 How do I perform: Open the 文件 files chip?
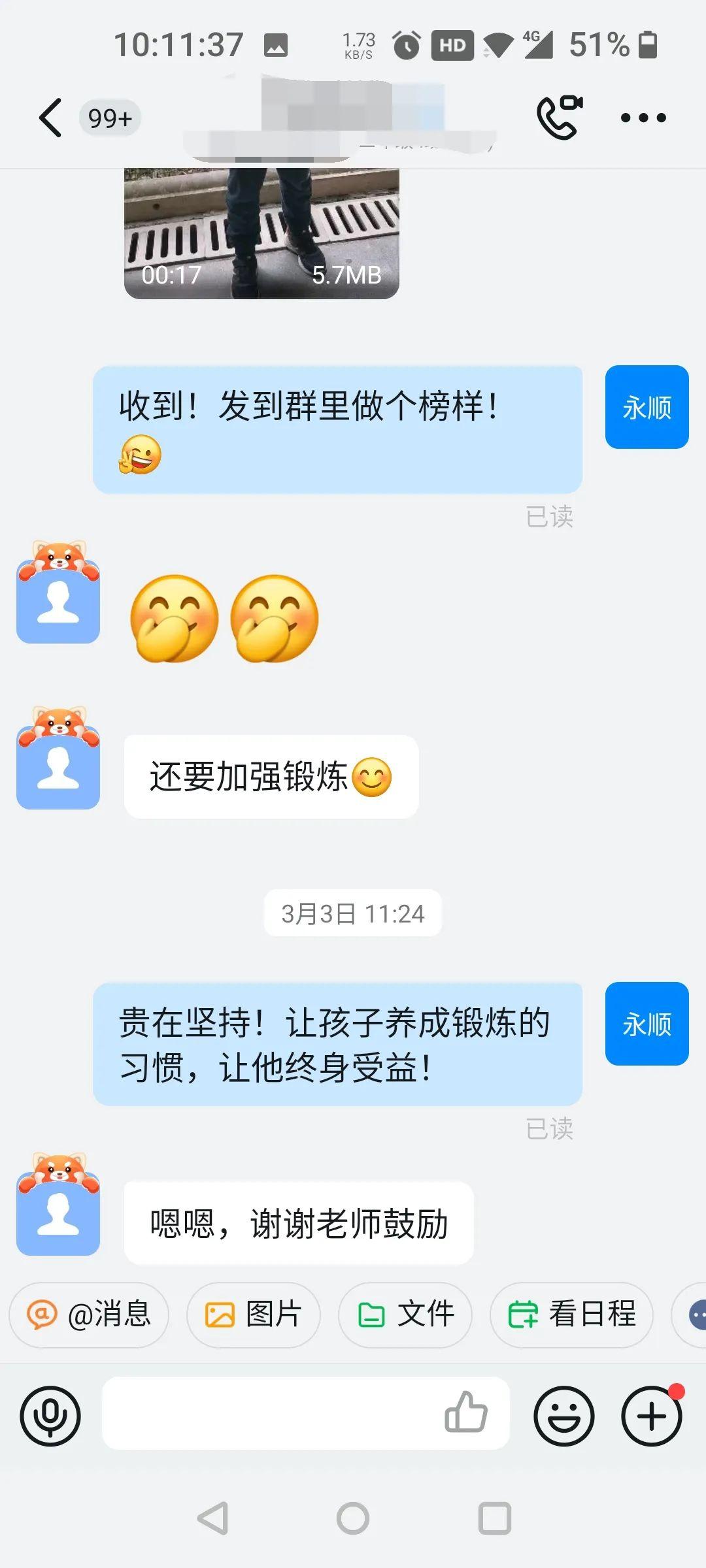click(x=405, y=1315)
